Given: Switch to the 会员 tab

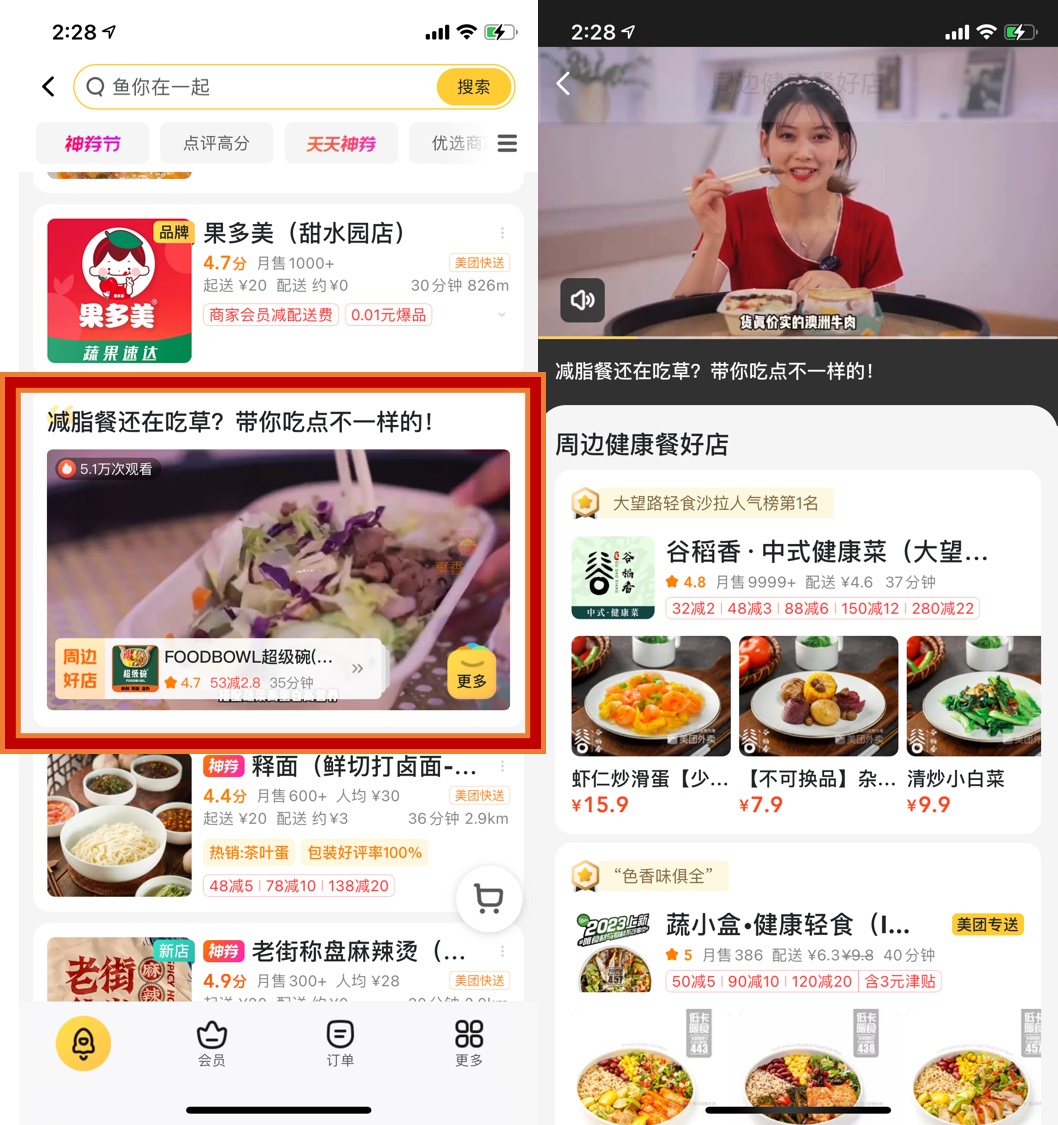Looking at the screenshot, I should [x=212, y=1044].
